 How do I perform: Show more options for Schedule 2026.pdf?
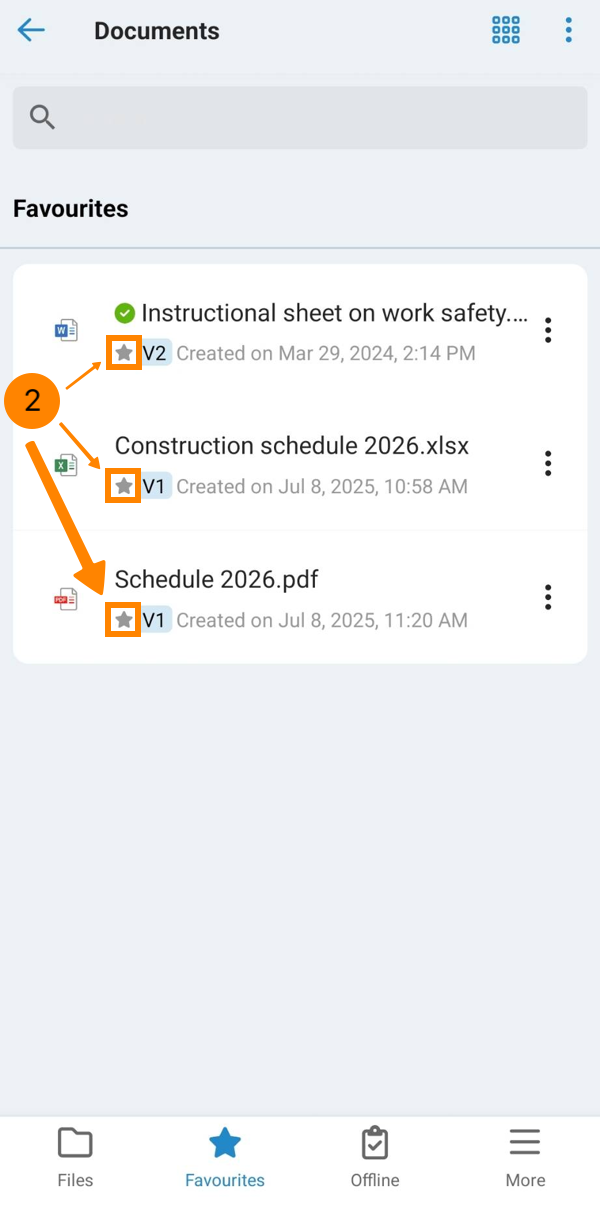[x=548, y=597]
